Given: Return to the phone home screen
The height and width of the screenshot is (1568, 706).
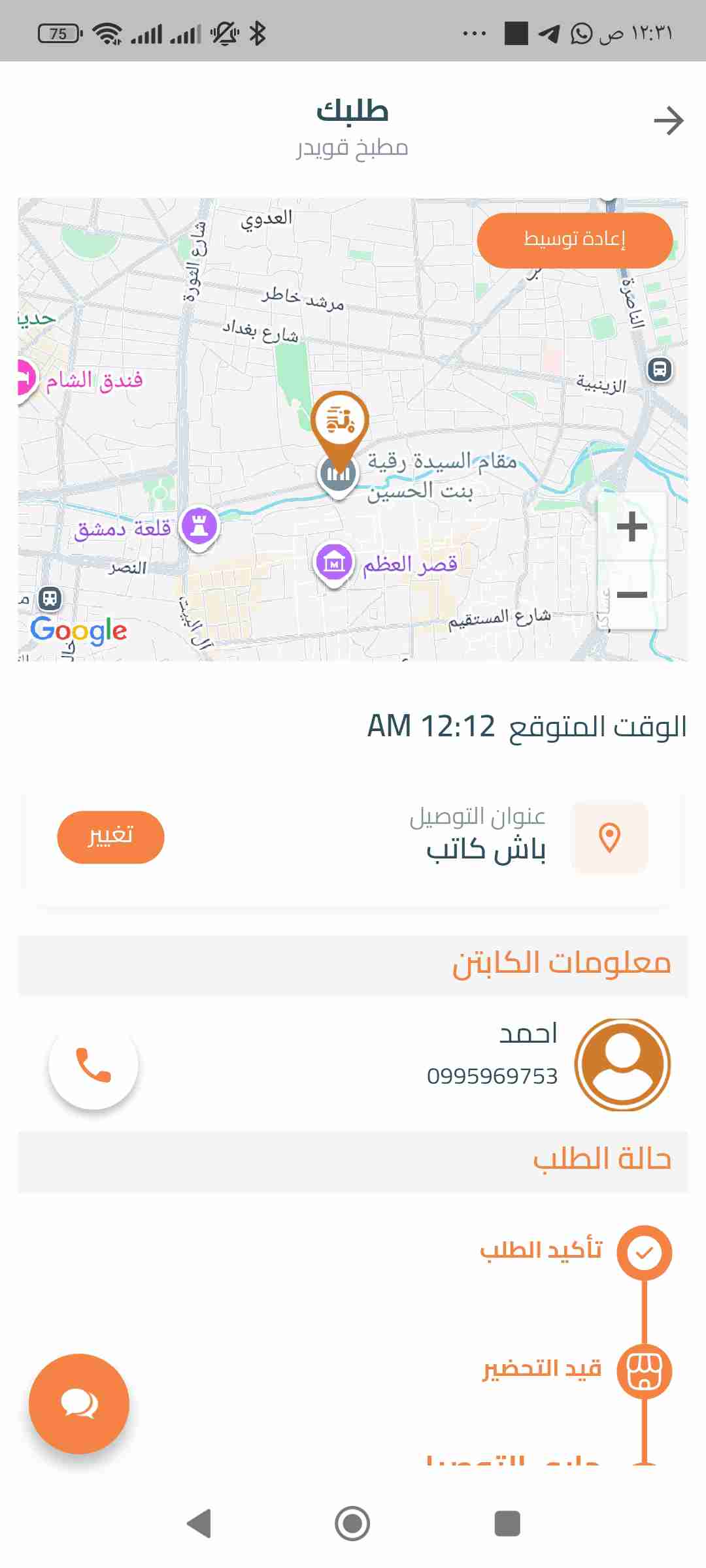Looking at the screenshot, I should coord(352,1524).
